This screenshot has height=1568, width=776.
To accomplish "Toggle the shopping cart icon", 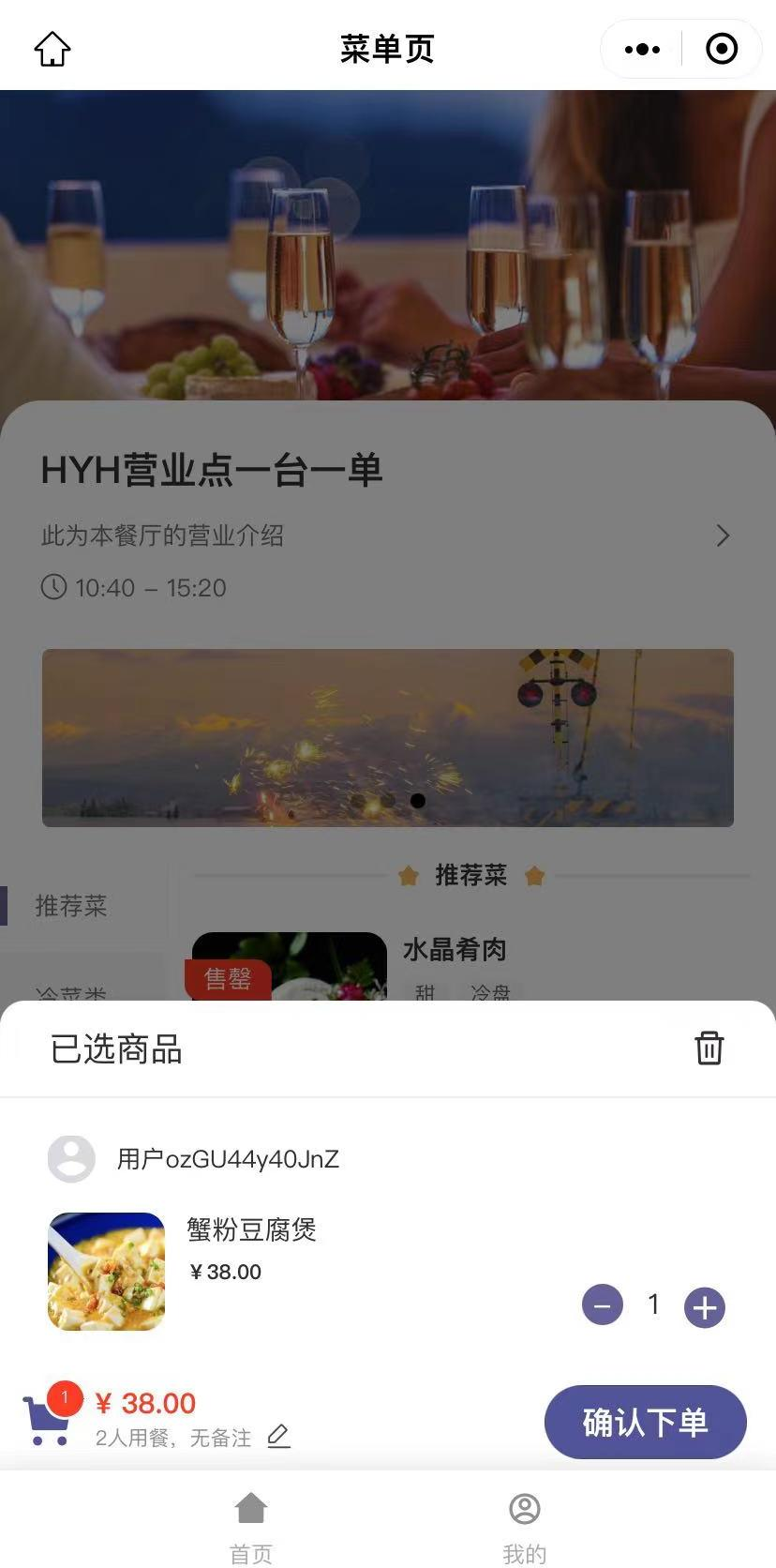I will click(47, 1420).
